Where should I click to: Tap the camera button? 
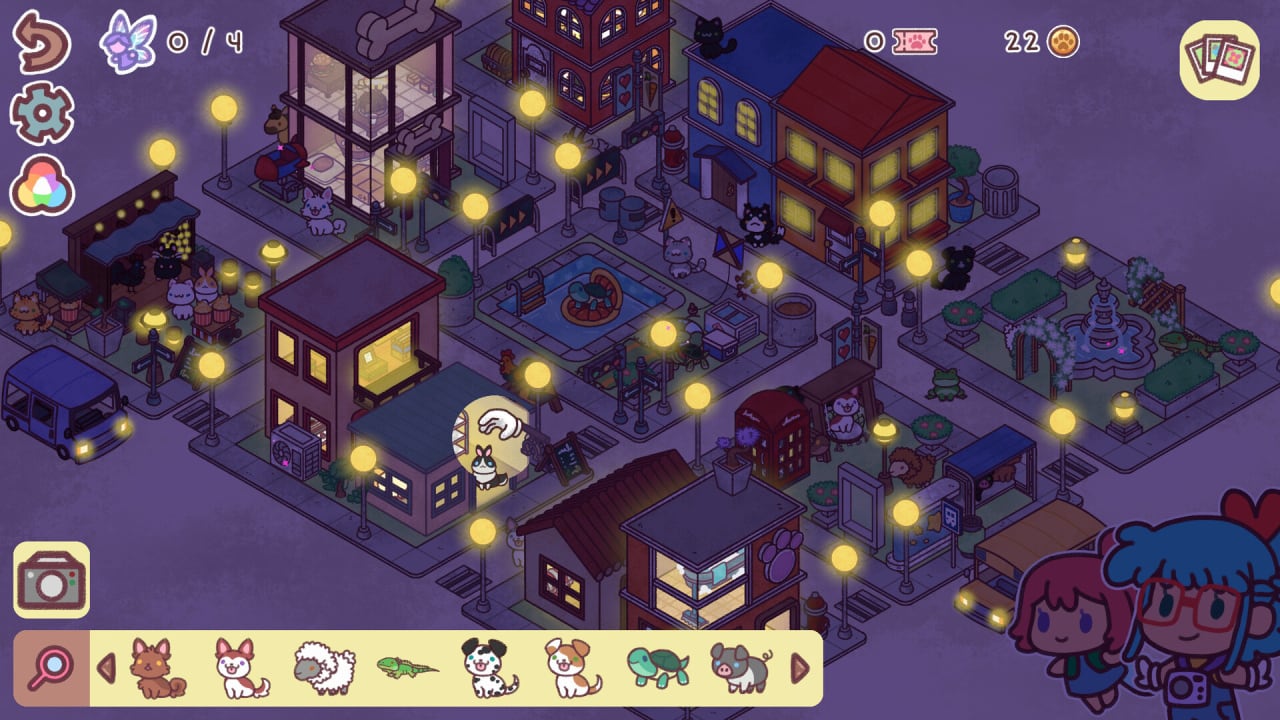coord(51,580)
